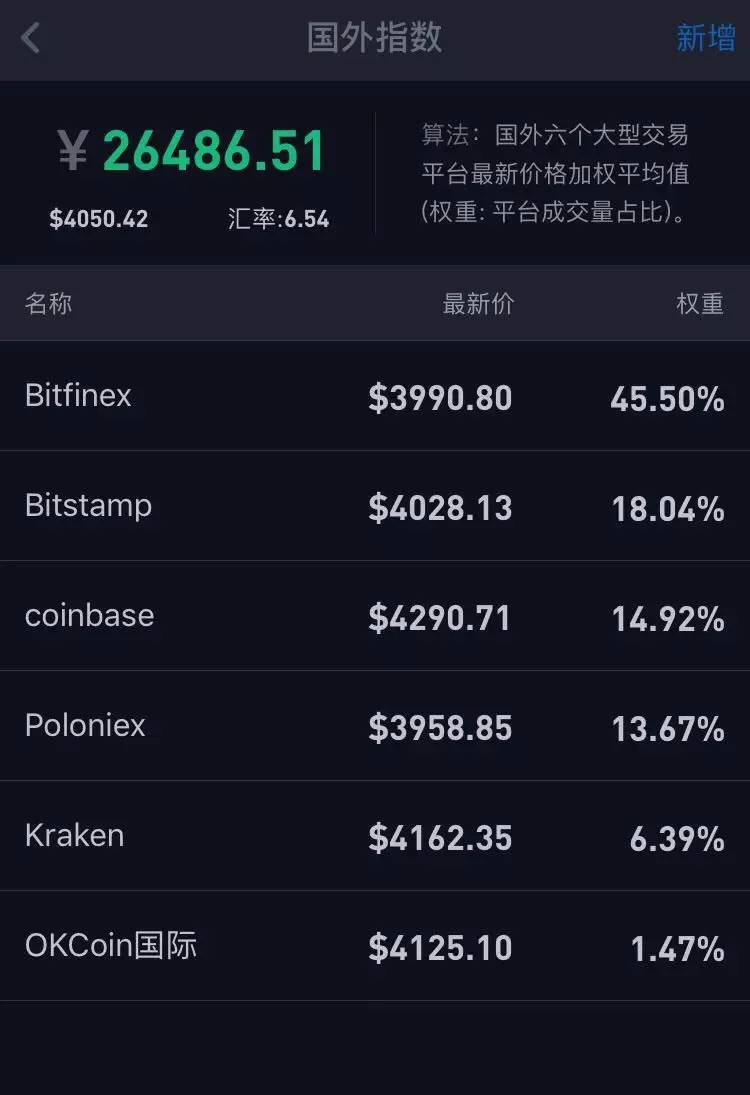This screenshot has height=1095, width=750.
Task: Click the 名称 column header
Action: (47, 303)
